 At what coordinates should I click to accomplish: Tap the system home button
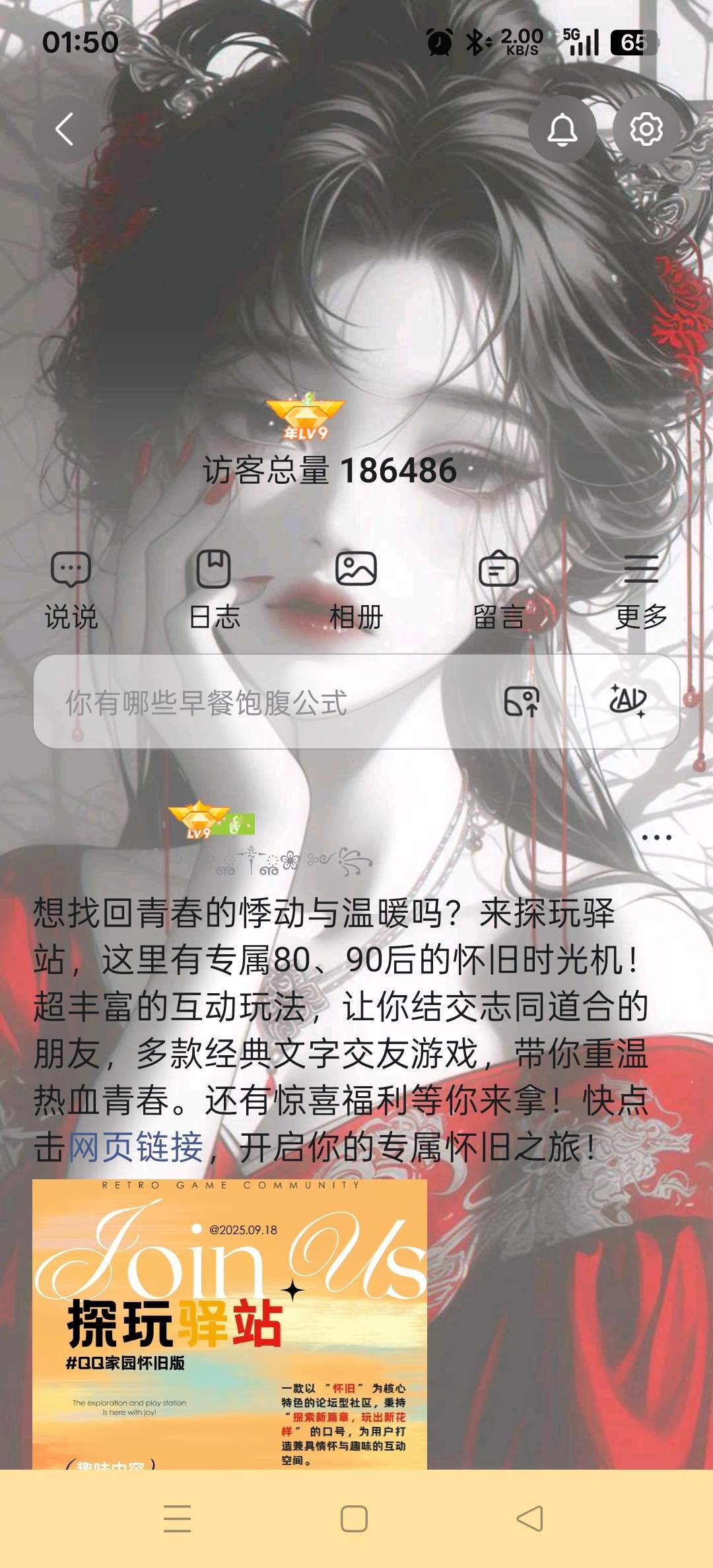(x=355, y=1519)
